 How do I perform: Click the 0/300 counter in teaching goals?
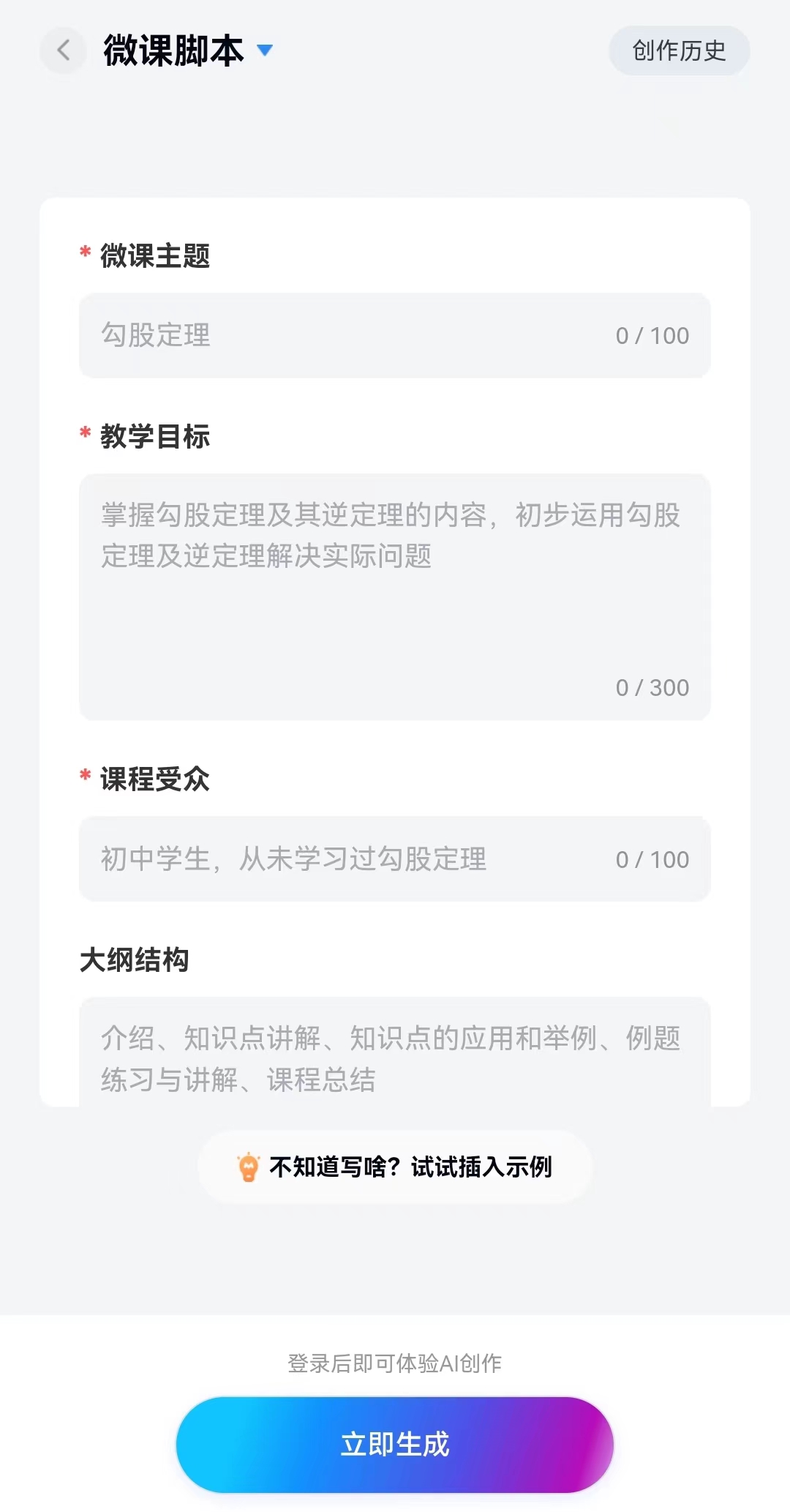point(652,686)
